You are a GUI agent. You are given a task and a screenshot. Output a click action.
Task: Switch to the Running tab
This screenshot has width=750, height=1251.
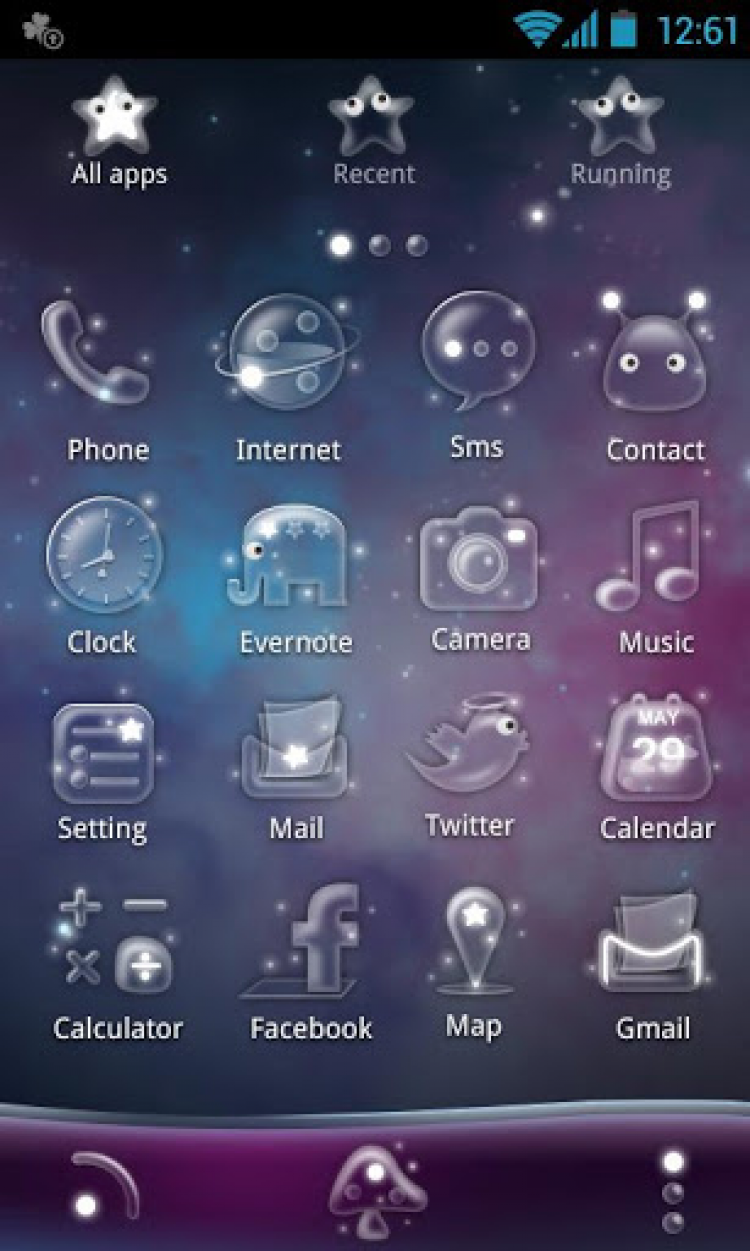tap(621, 130)
